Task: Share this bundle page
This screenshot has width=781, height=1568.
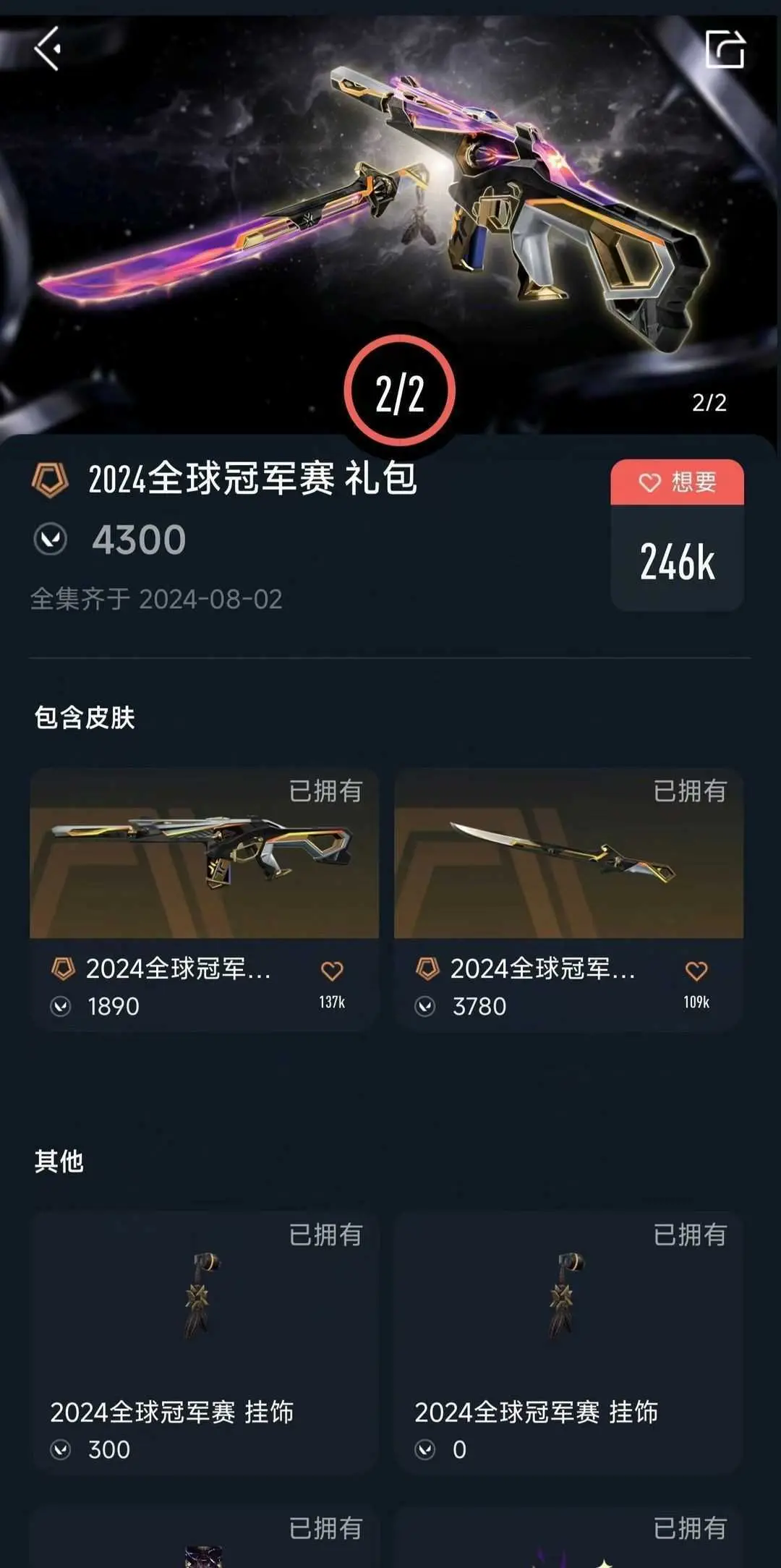Action: click(x=725, y=49)
